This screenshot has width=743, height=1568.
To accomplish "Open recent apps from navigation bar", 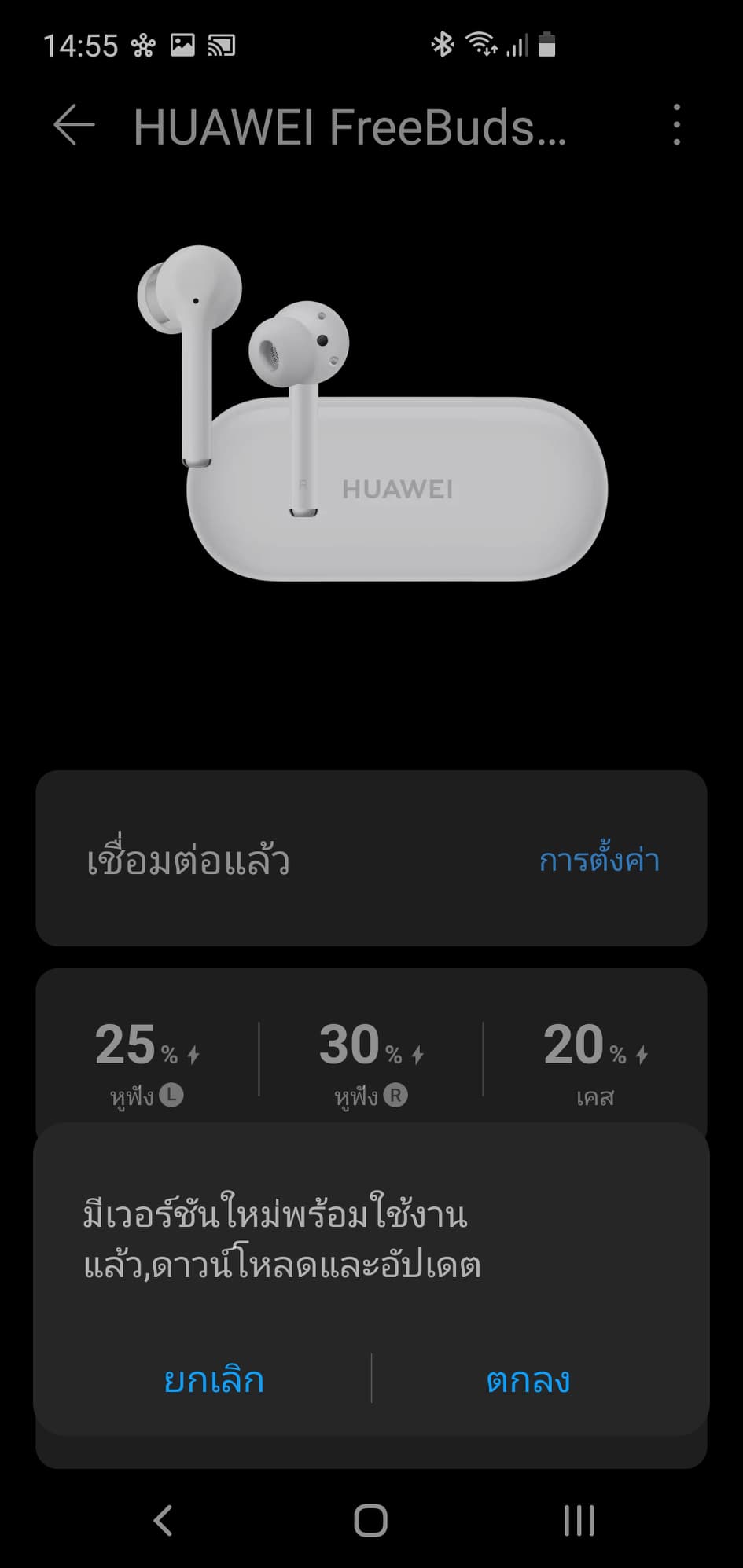I will (579, 1520).
